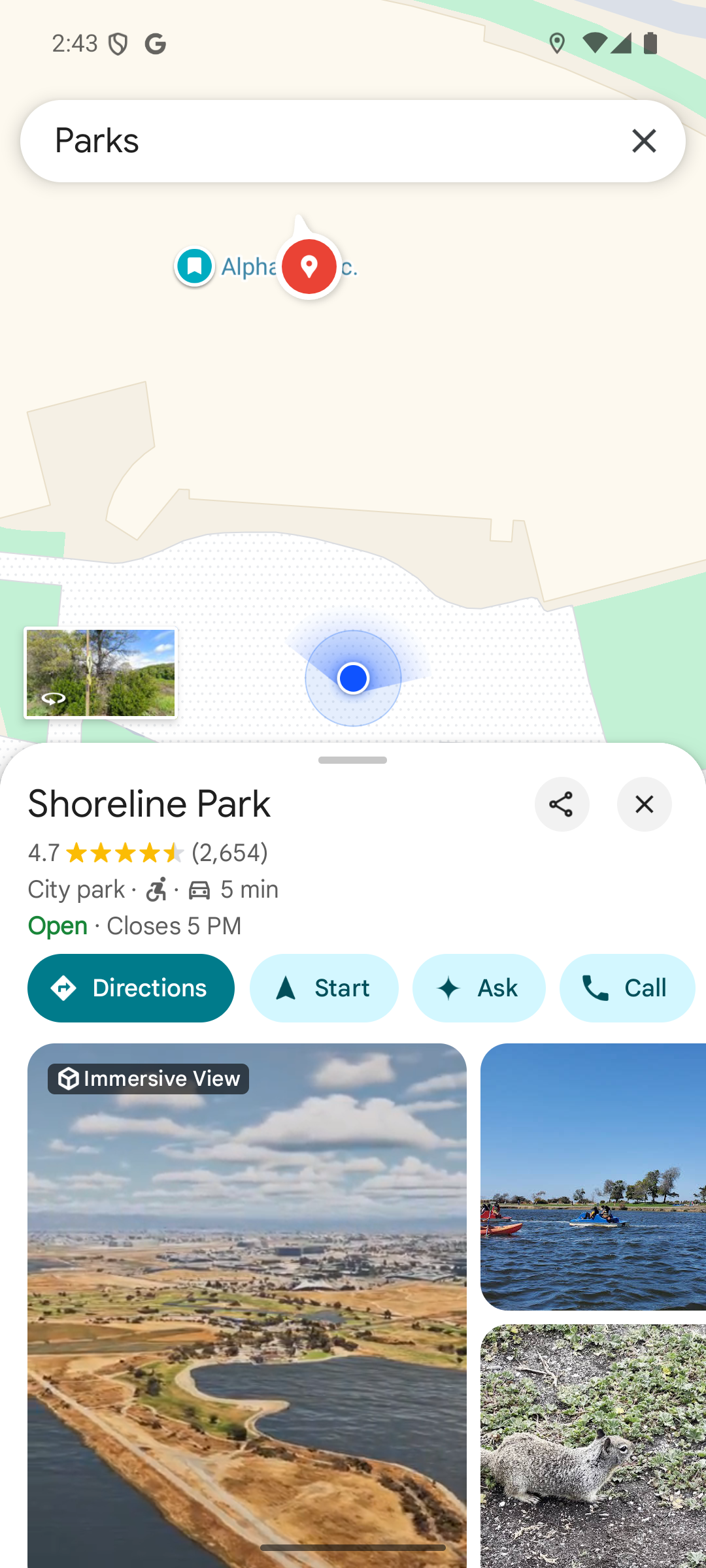Viewport: 706px width, 1568px height.
Task: Edit the Parks search field
Action: coord(327,141)
